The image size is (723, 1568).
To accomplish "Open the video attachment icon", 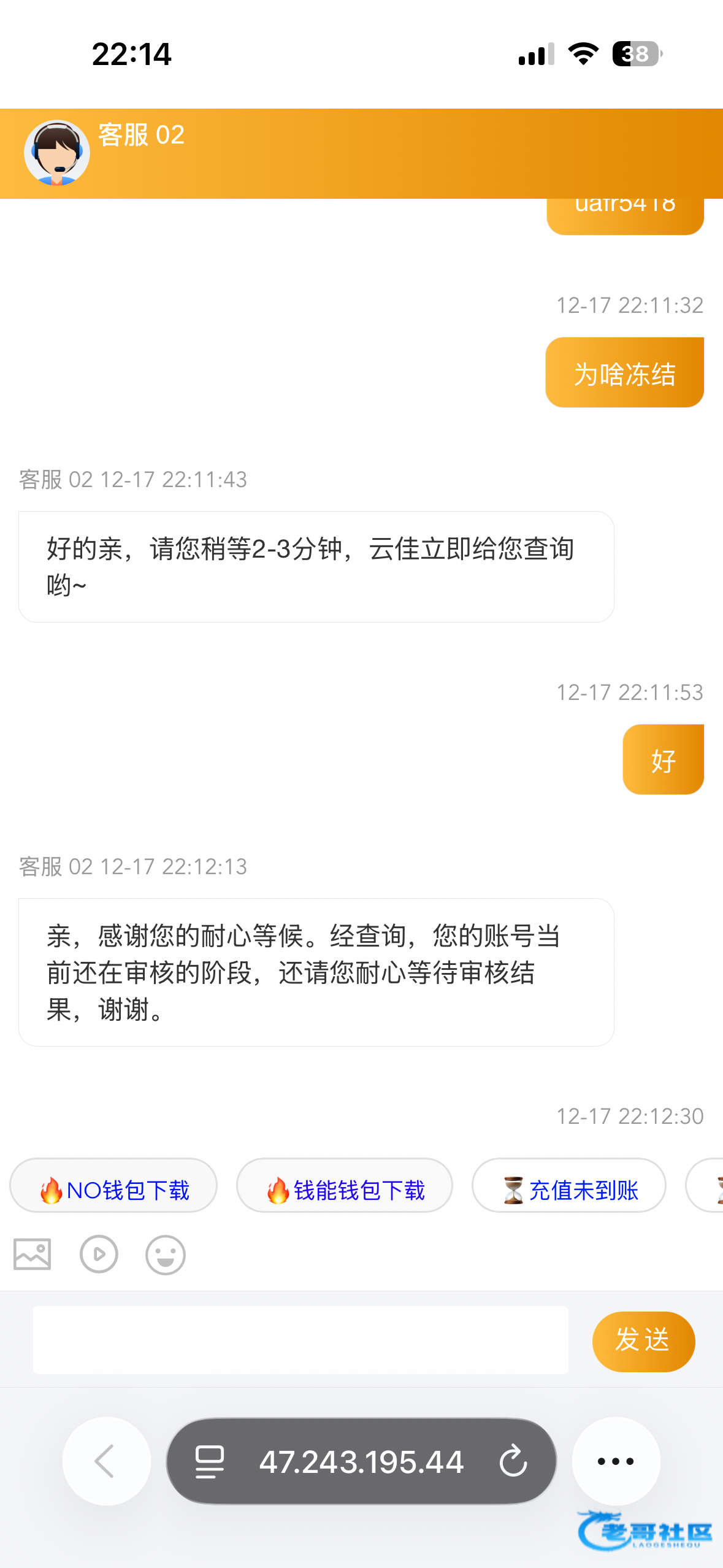I will click(x=99, y=1255).
